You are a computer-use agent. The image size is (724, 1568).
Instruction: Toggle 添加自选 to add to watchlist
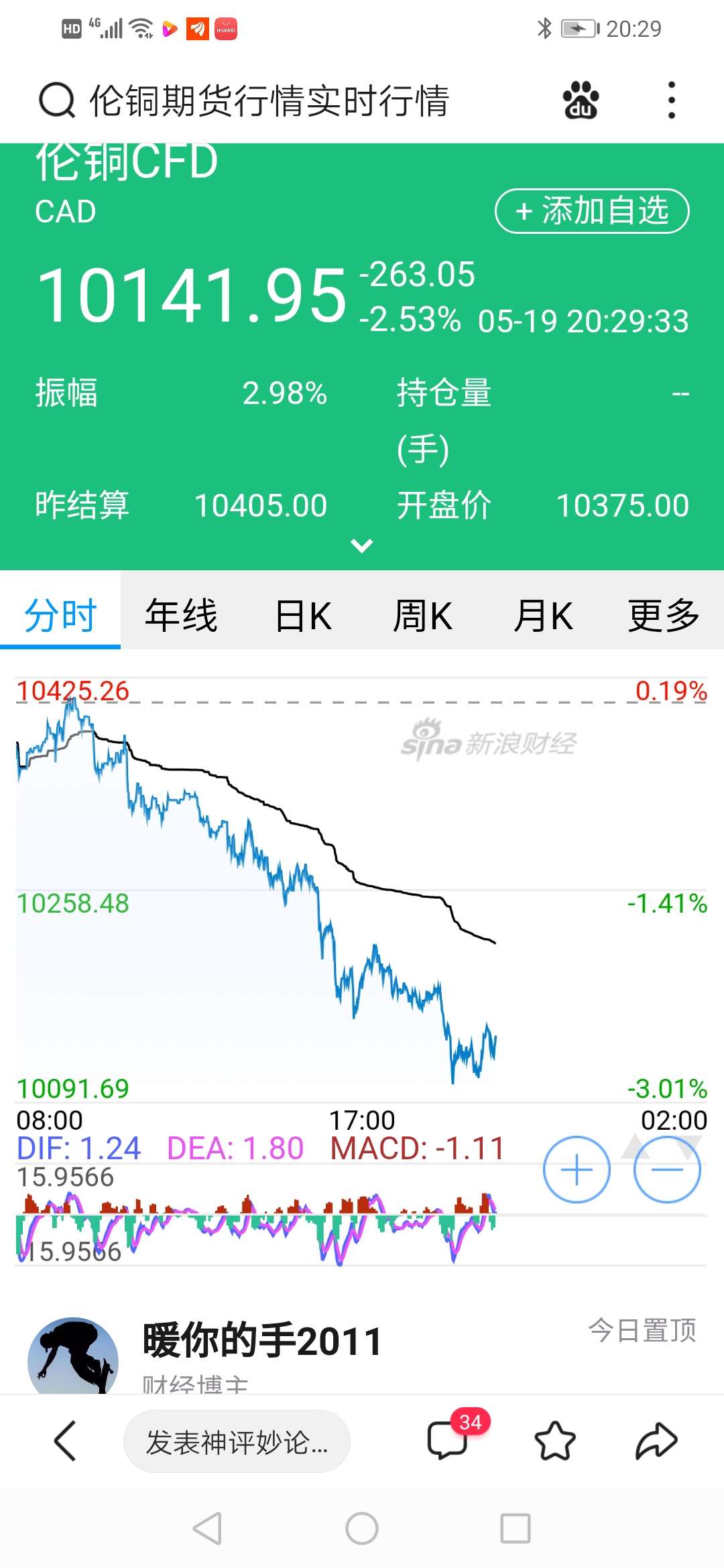[590, 212]
